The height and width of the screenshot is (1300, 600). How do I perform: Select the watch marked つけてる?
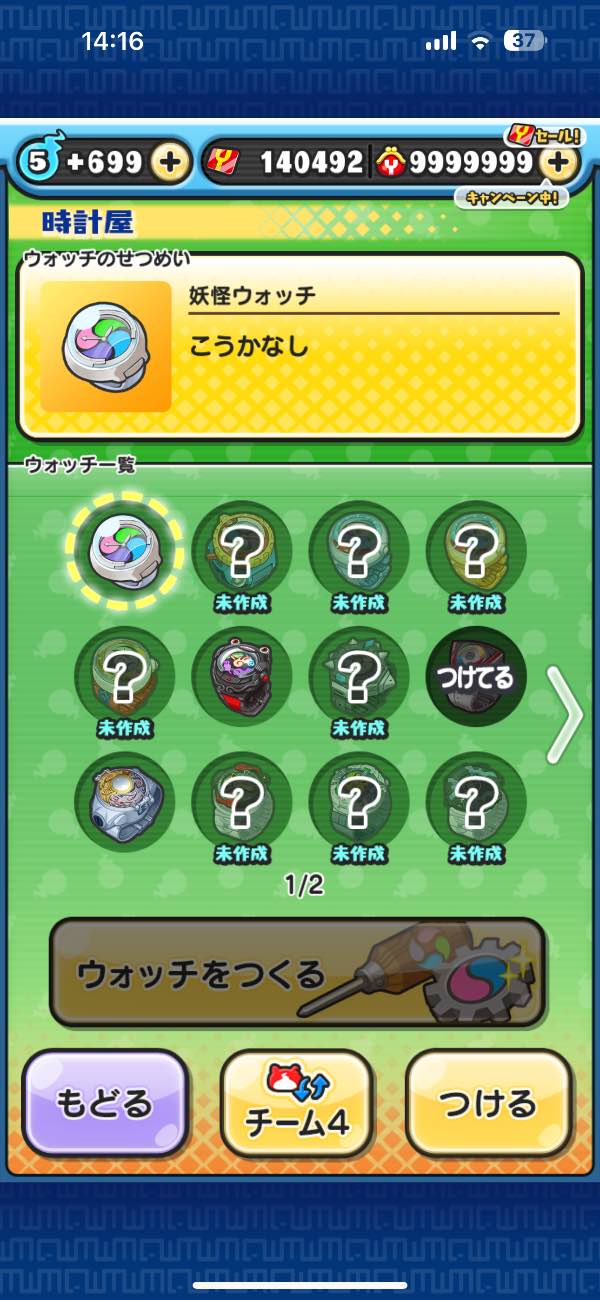point(476,676)
